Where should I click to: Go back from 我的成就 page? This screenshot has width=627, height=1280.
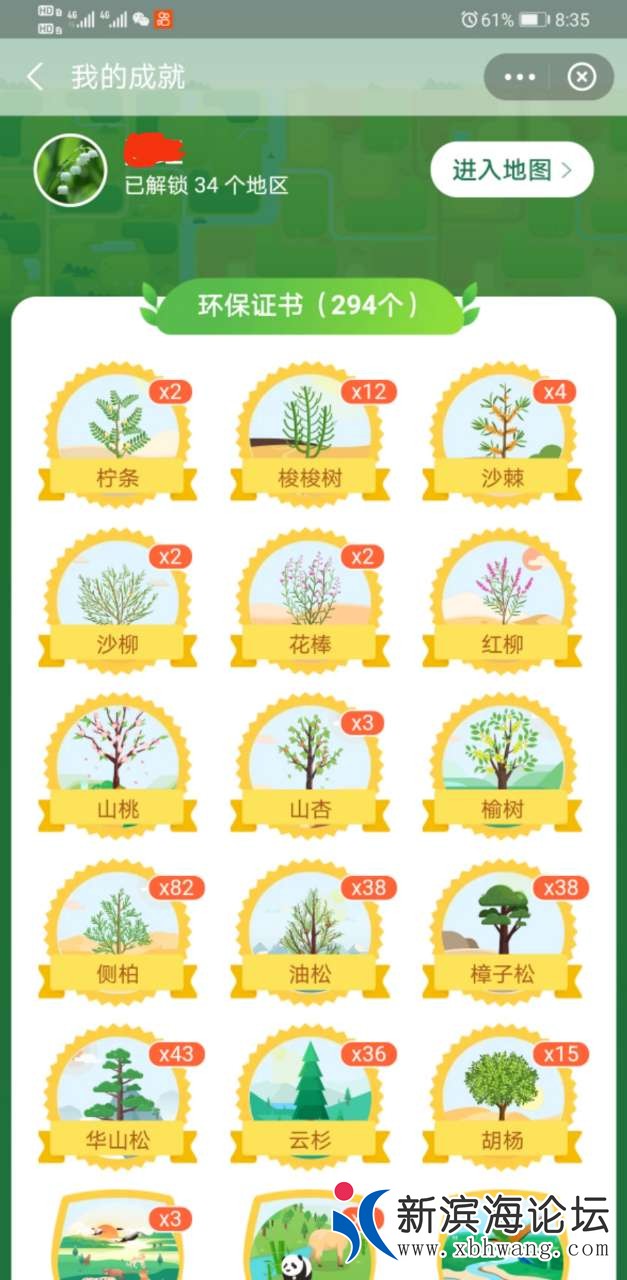click(36, 77)
